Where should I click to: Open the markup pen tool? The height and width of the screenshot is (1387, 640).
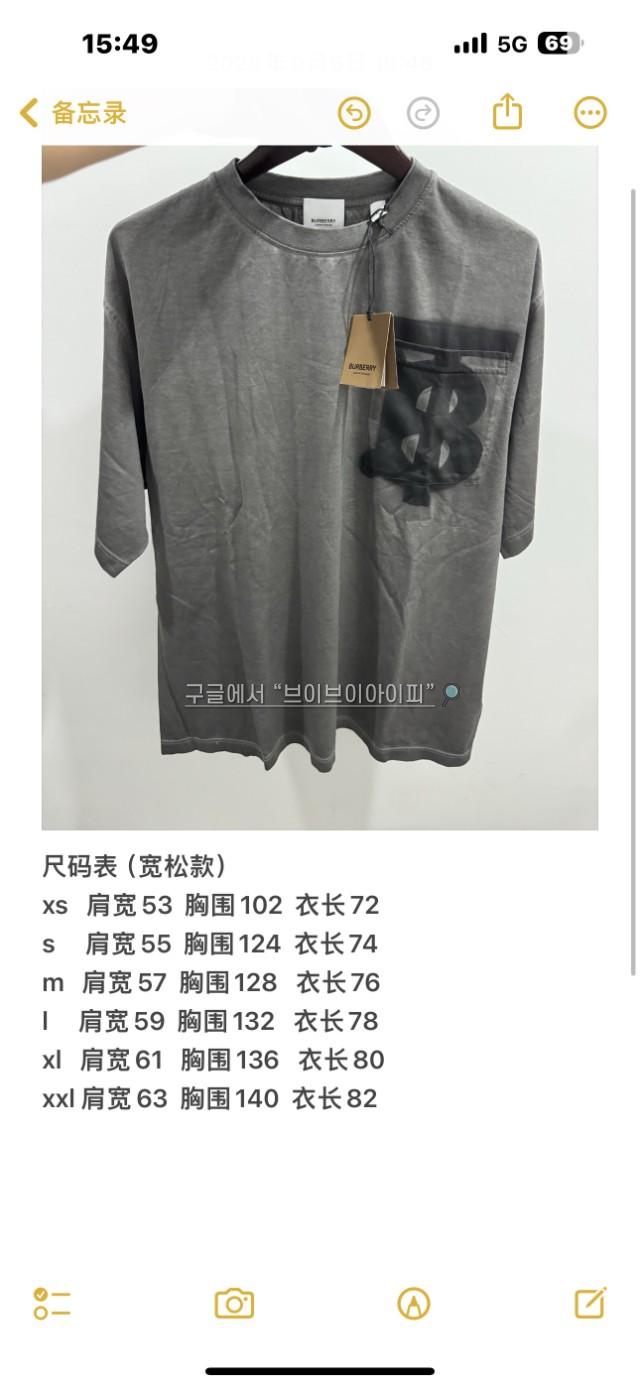(x=413, y=1303)
